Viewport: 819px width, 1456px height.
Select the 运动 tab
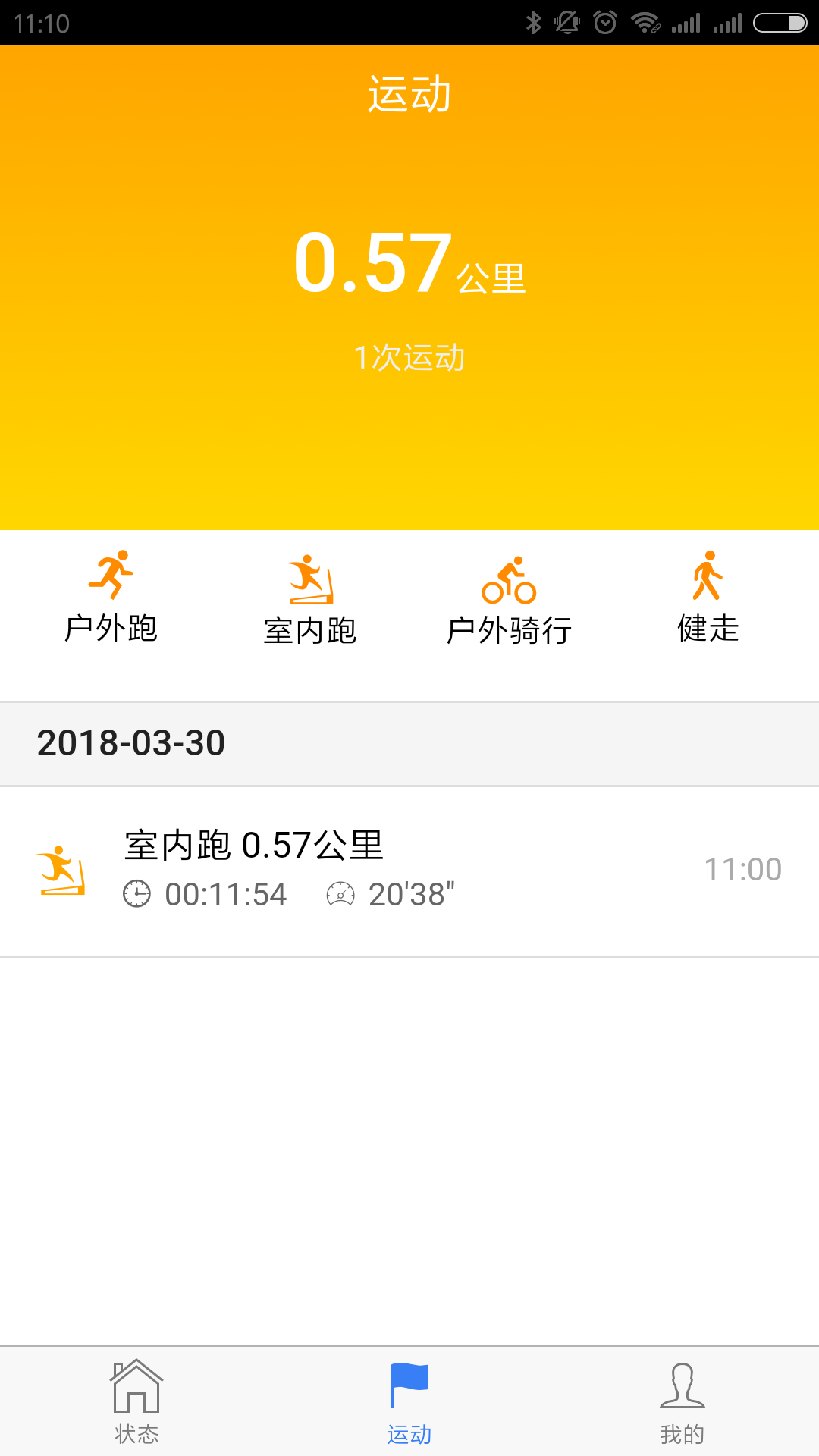pyautogui.click(x=409, y=1401)
